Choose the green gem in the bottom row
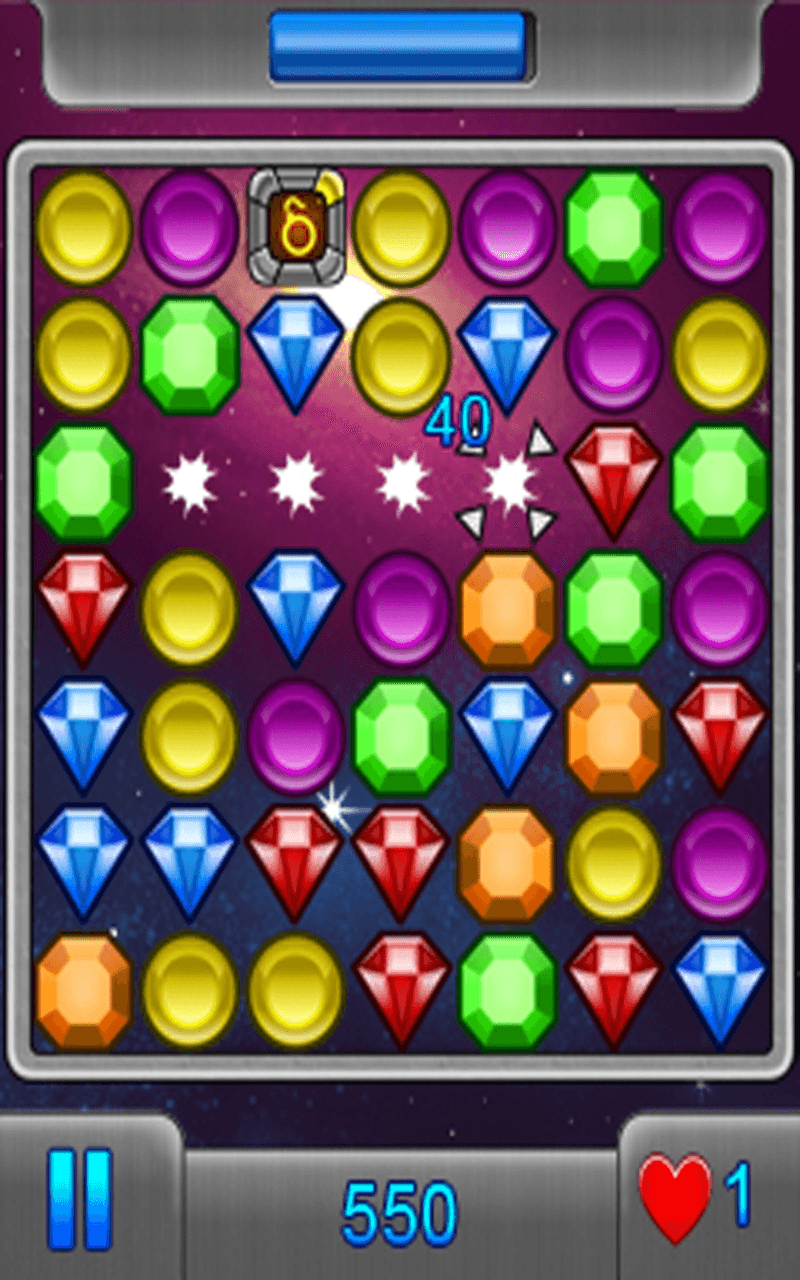This screenshot has height=1280, width=800. pyautogui.click(x=507, y=991)
